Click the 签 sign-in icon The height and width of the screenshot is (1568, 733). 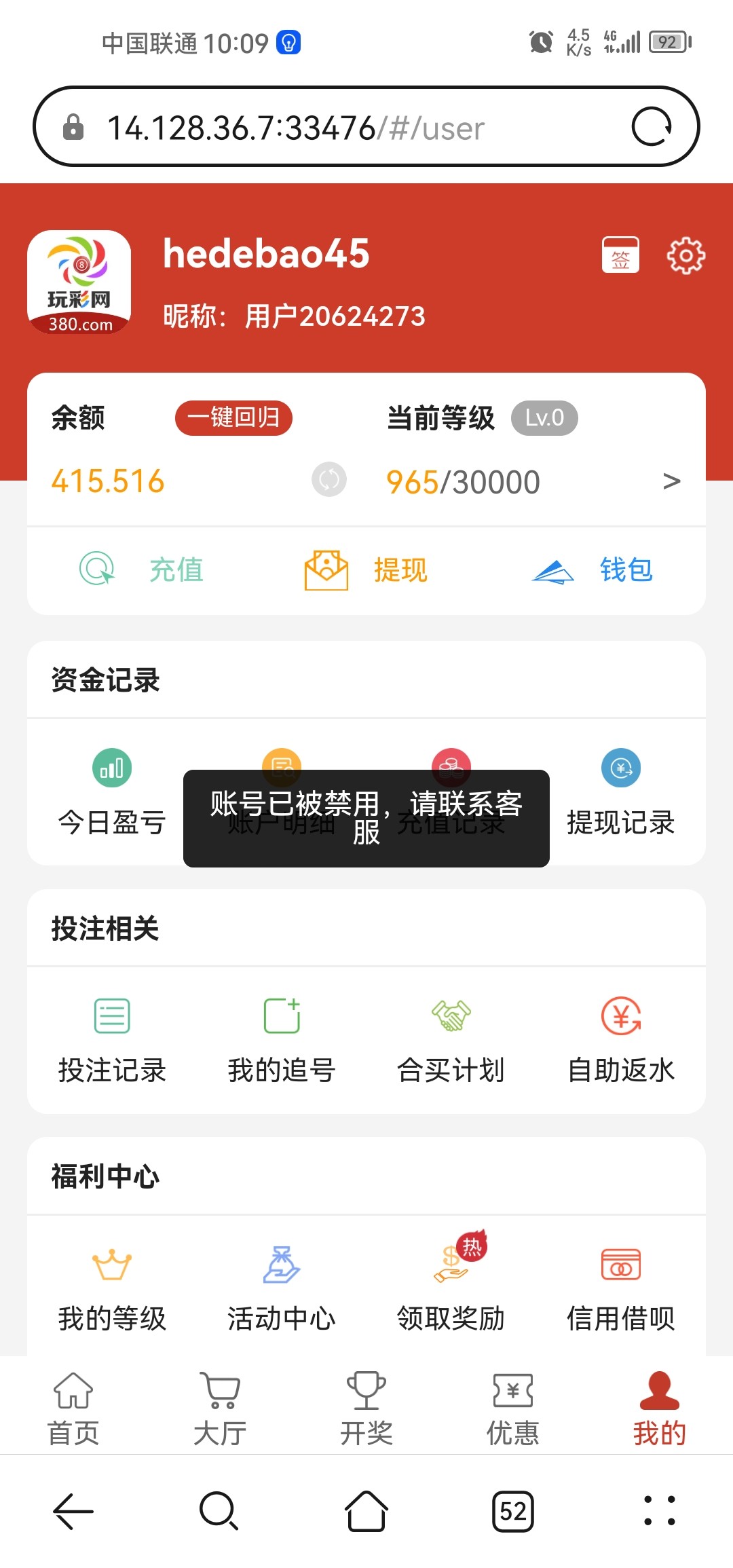click(620, 255)
